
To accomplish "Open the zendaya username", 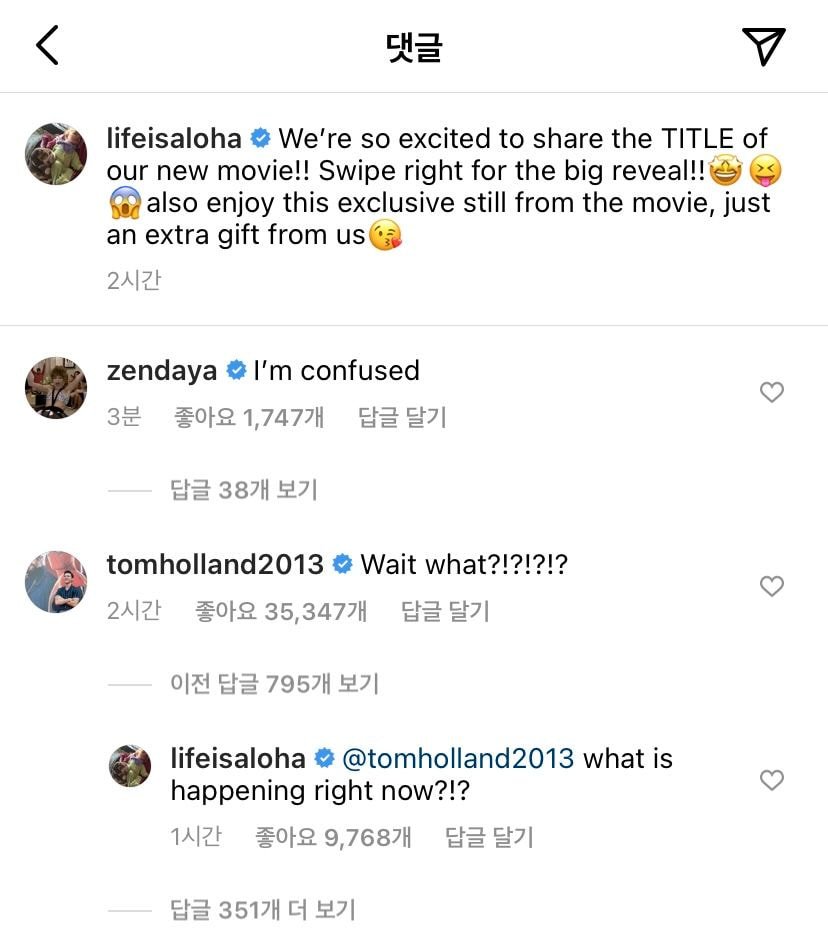I will click(x=161, y=371).
